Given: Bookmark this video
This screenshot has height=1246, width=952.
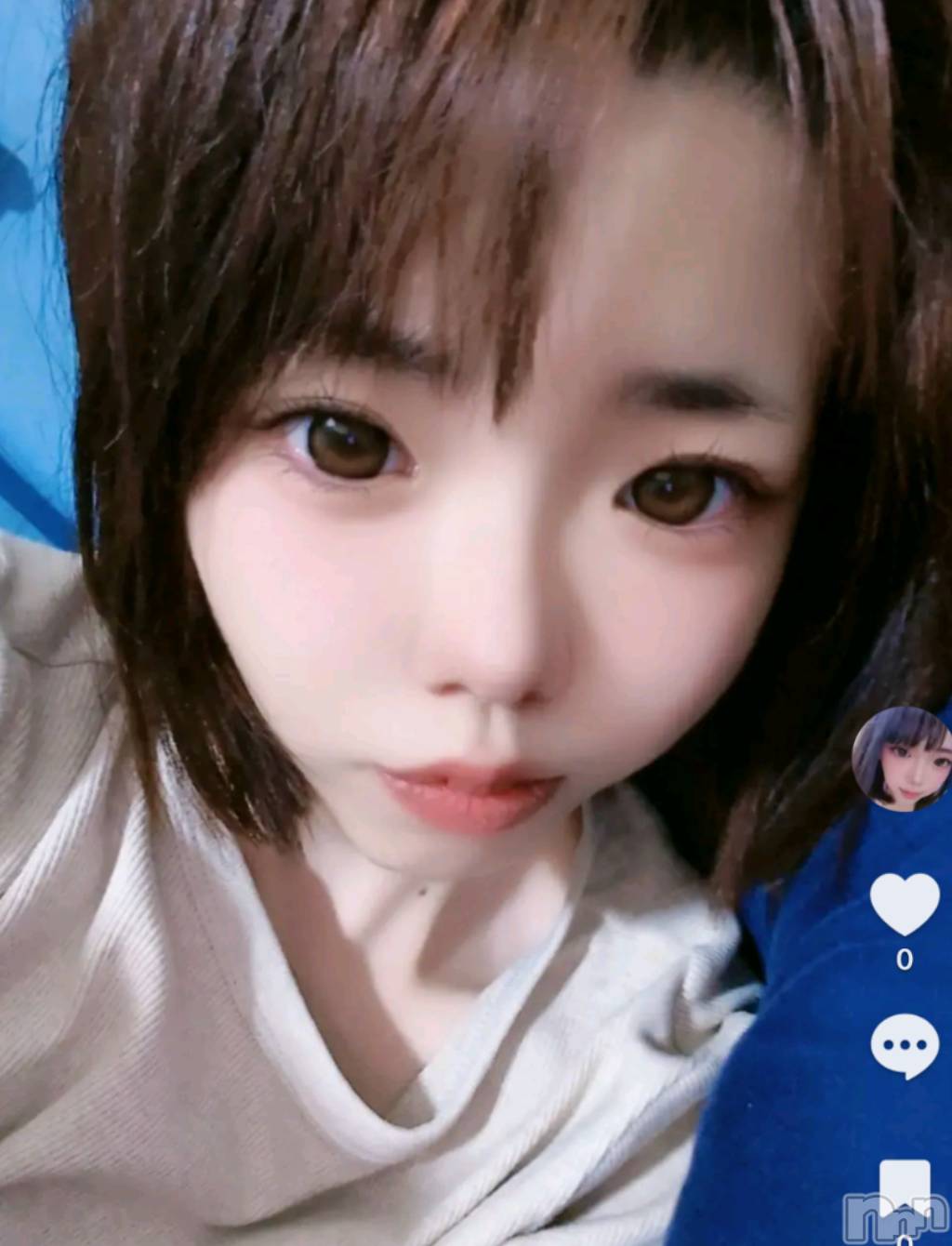Looking at the screenshot, I should (x=904, y=1183).
